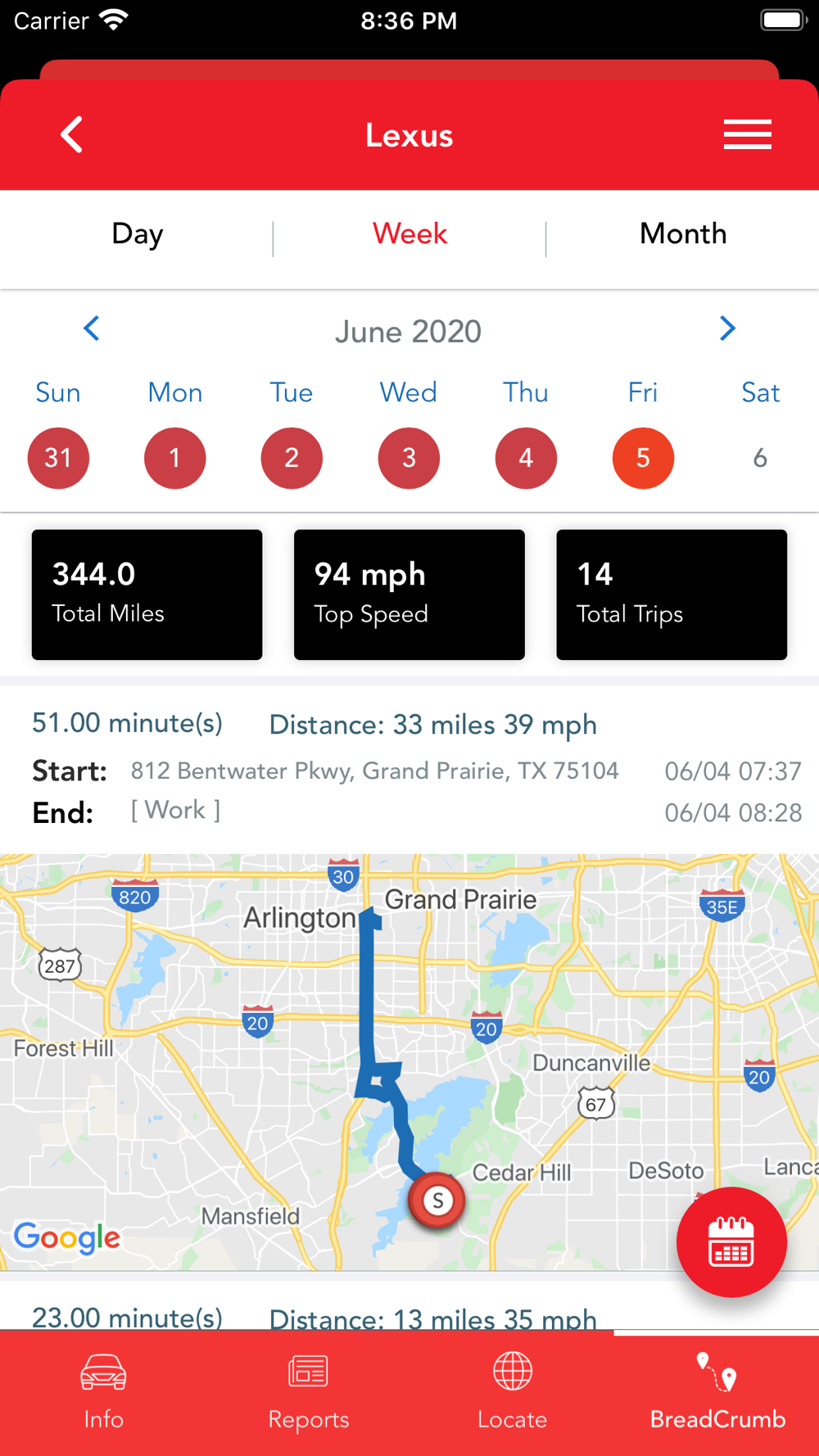Open the Info tab

tap(103, 1392)
